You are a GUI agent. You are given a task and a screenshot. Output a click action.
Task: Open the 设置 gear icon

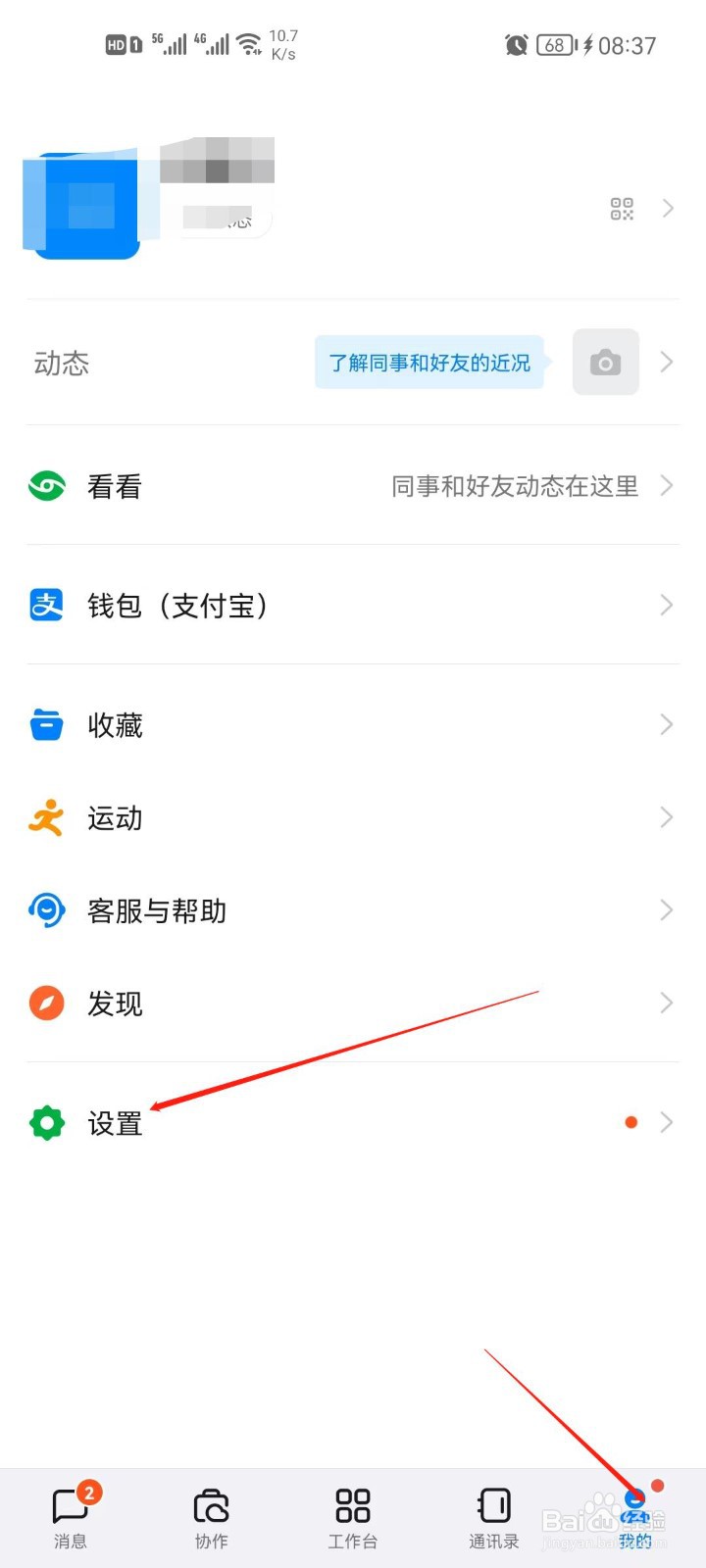(x=45, y=1123)
